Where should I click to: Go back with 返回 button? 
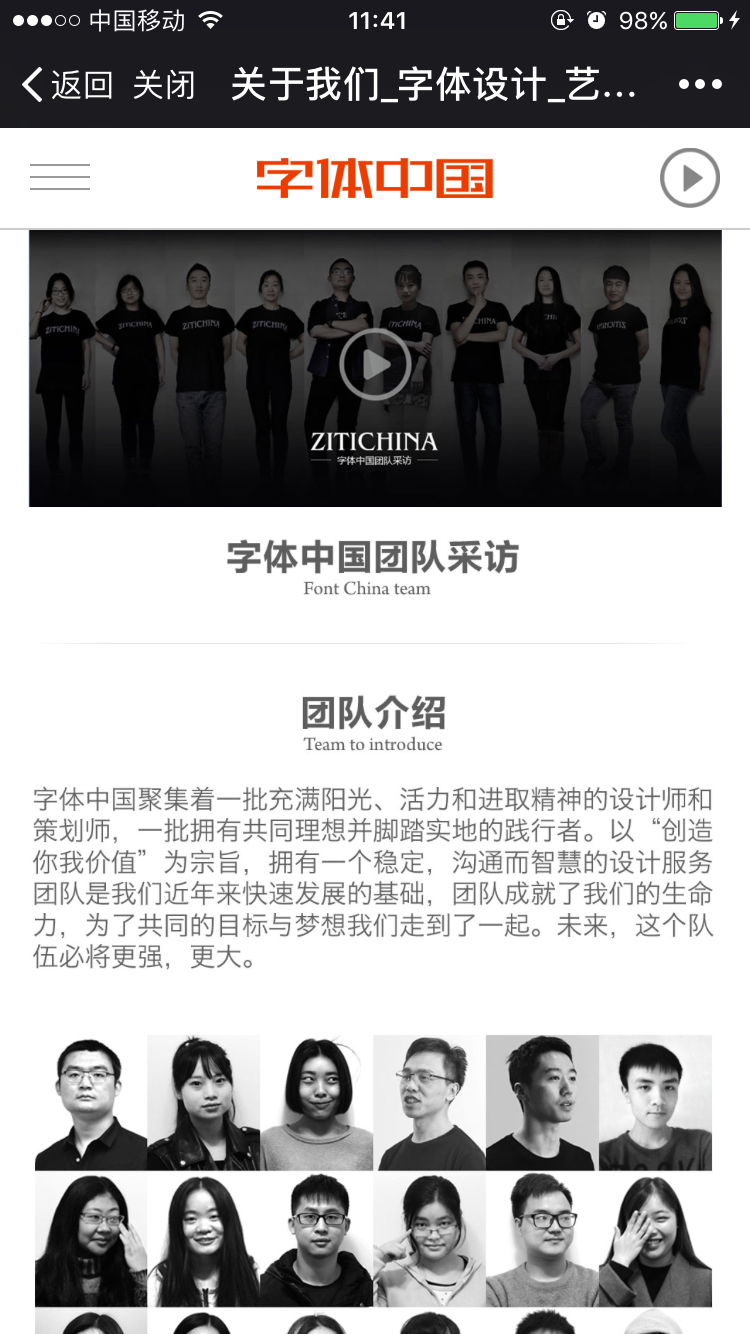[x=66, y=85]
